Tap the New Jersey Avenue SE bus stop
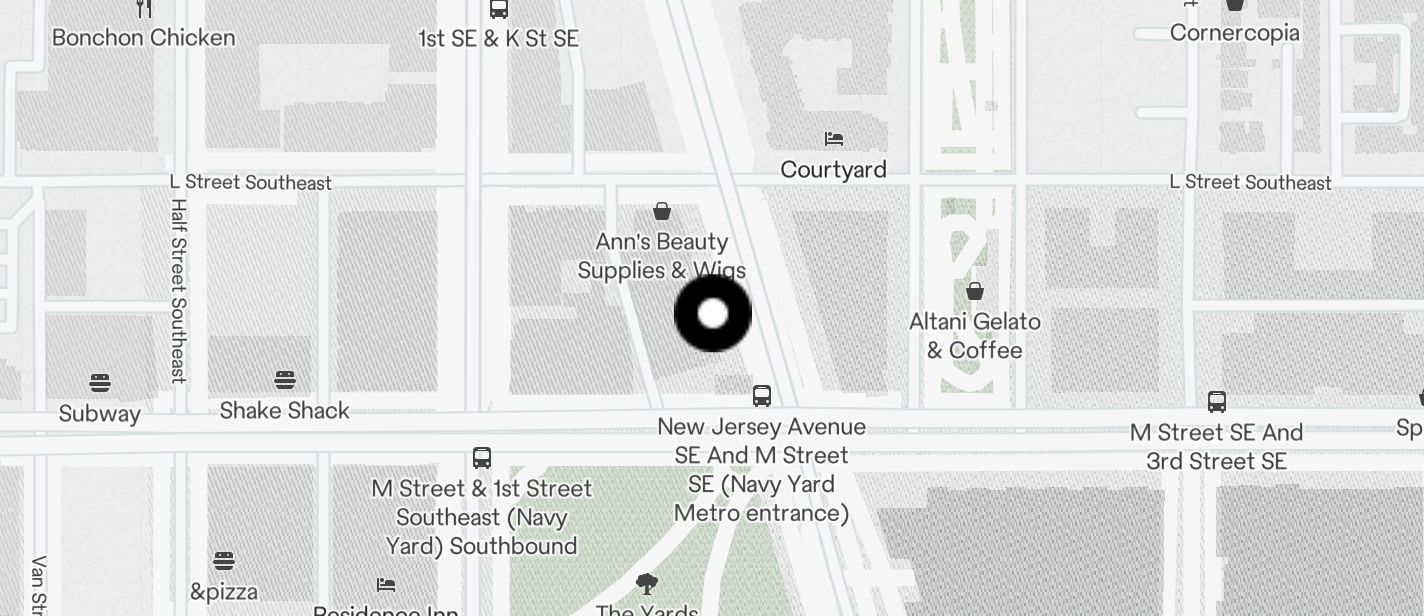This screenshot has width=1424, height=616. coord(762,396)
